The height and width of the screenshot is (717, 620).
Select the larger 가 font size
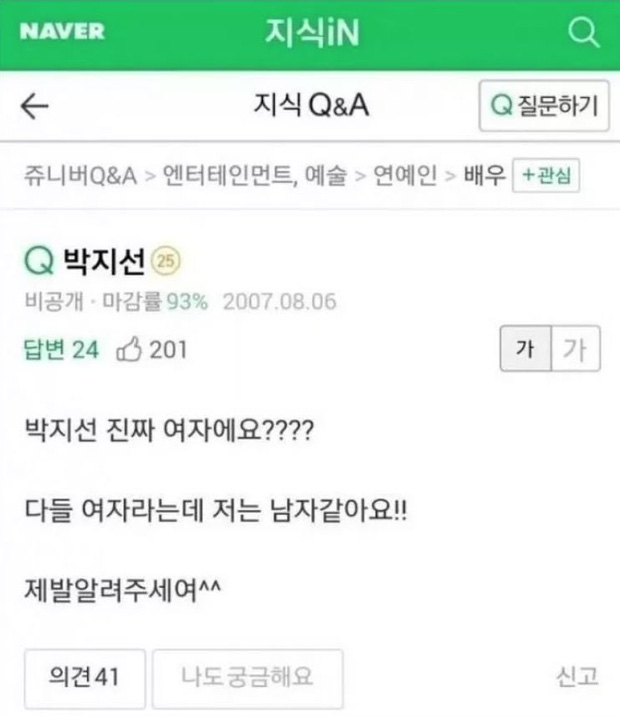(573, 350)
